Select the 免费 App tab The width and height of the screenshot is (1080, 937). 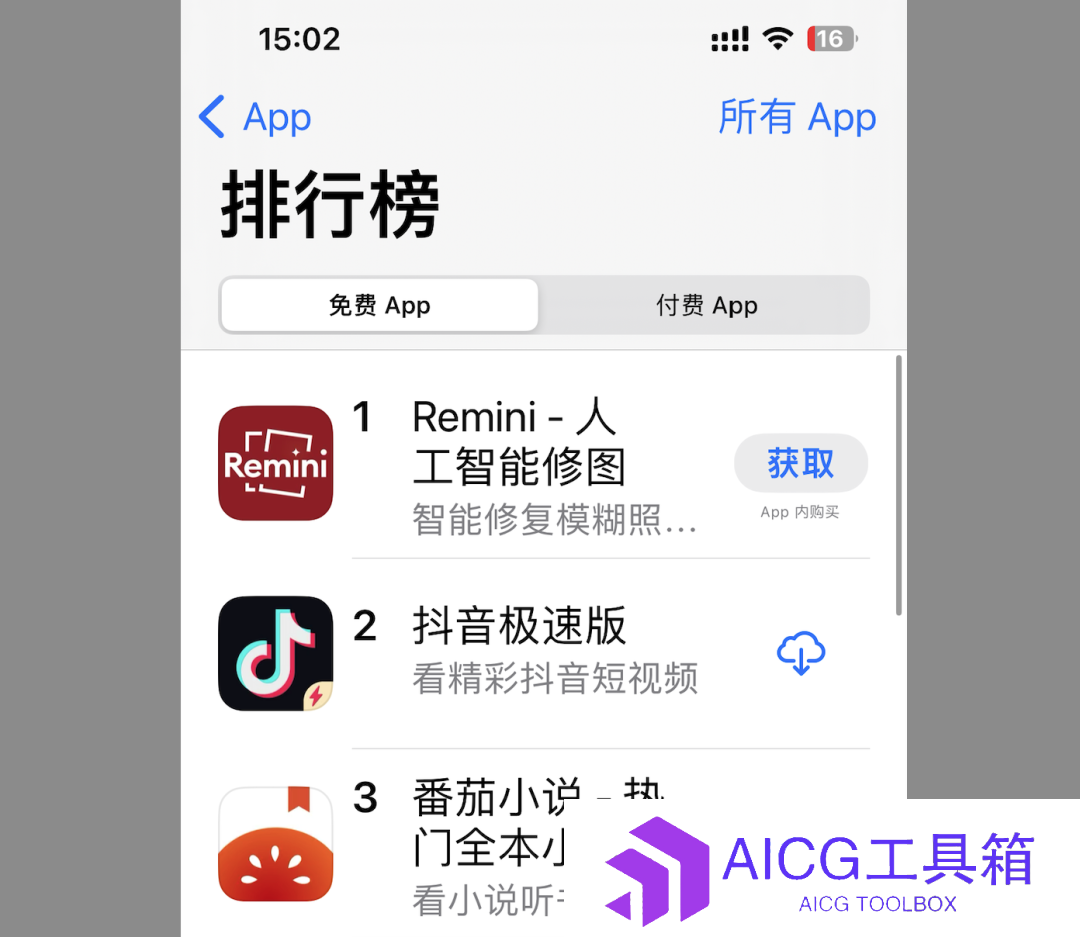click(x=380, y=306)
